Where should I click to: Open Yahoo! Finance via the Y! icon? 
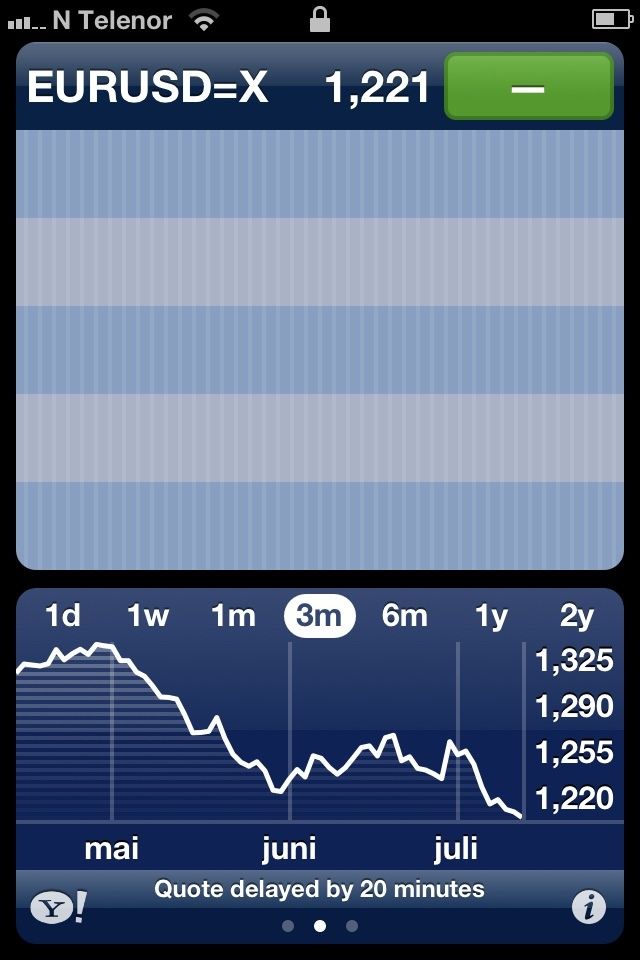[58, 907]
